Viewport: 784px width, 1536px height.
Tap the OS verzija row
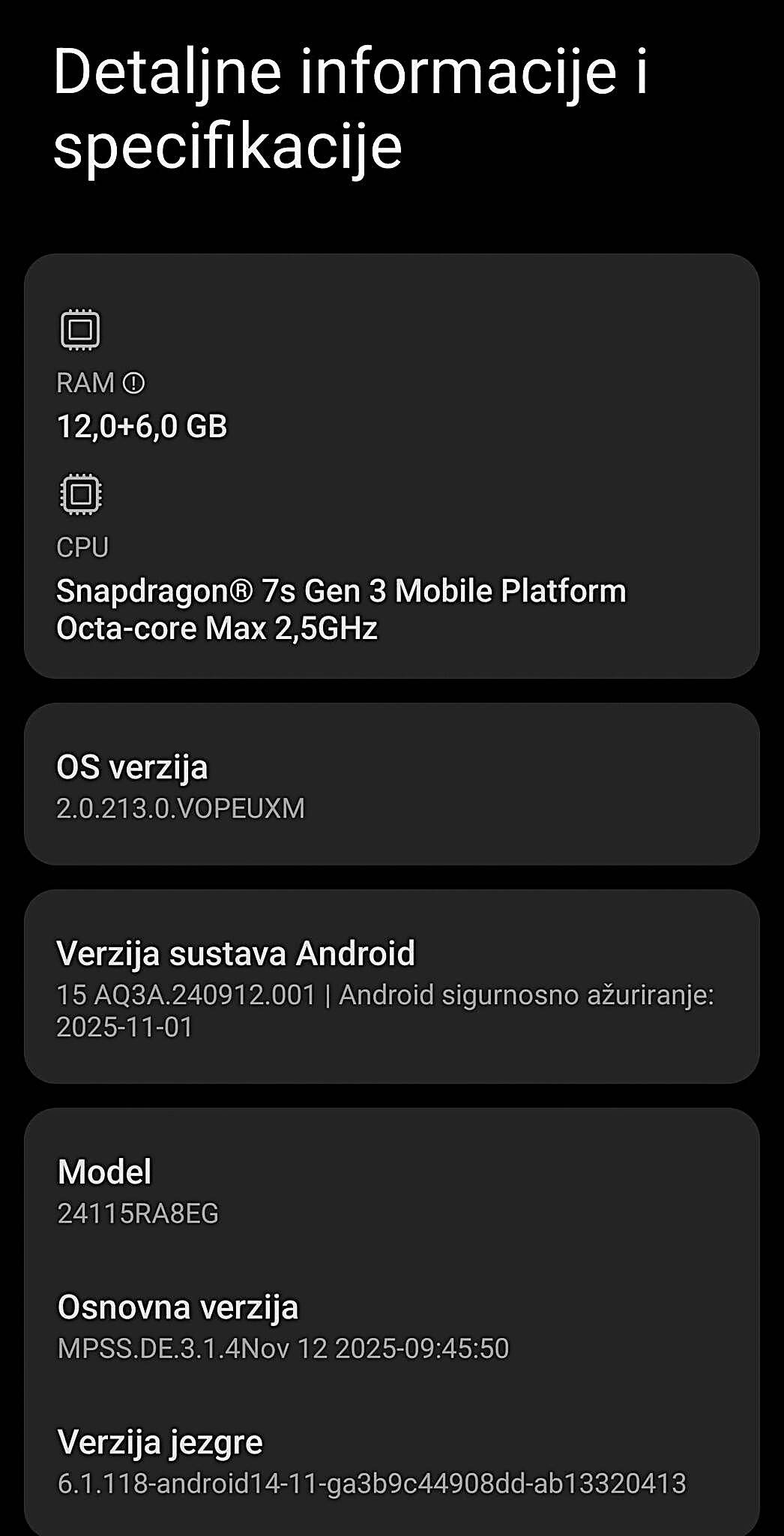[x=391, y=784]
